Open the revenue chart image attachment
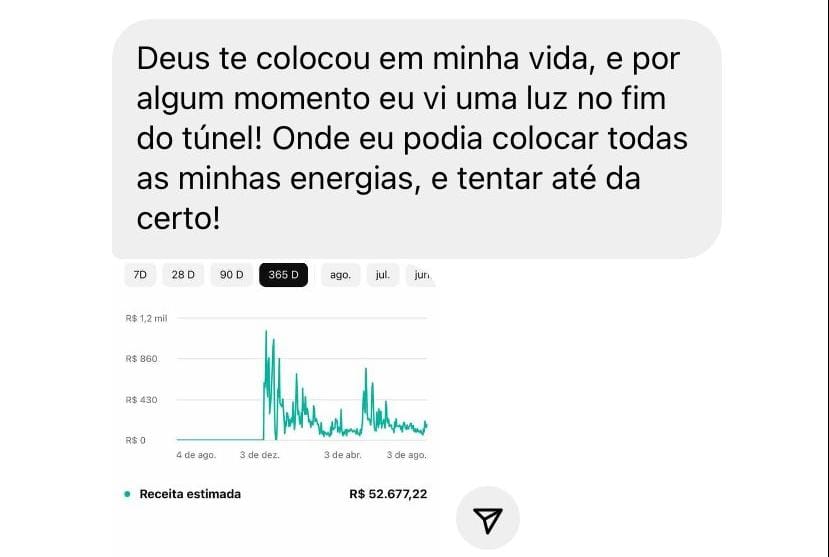Image resolution: width=829 pixels, height=557 pixels. coord(276,400)
